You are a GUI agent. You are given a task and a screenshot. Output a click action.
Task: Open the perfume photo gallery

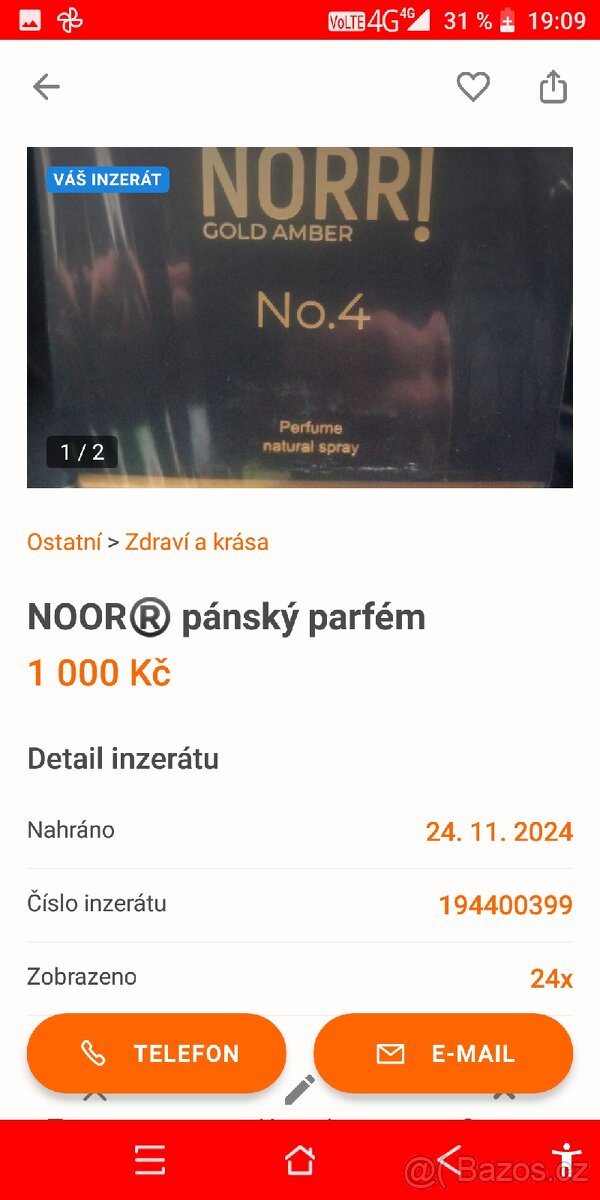[x=300, y=317]
